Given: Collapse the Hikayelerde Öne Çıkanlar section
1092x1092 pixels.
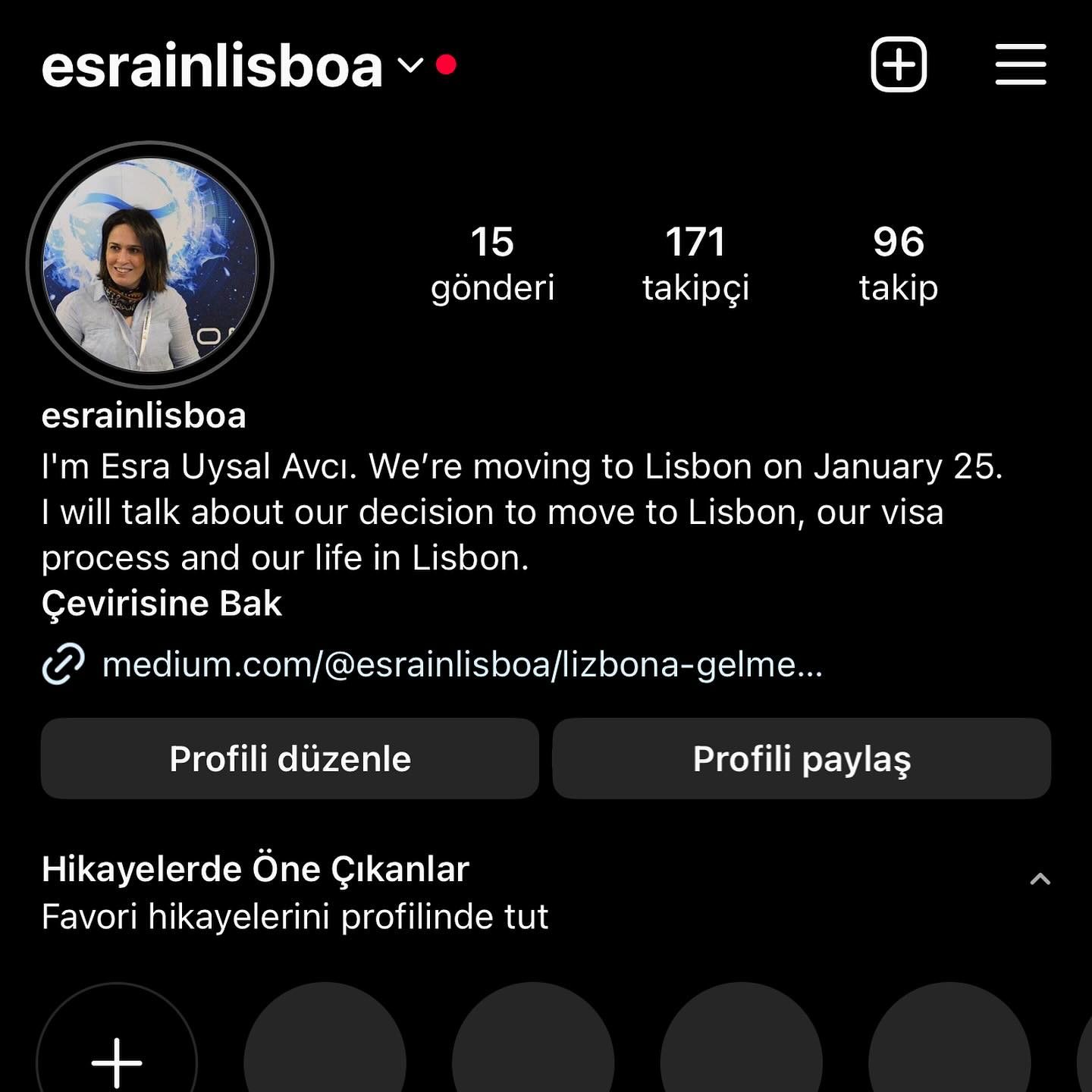Looking at the screenshot, I should [1040, 880].
